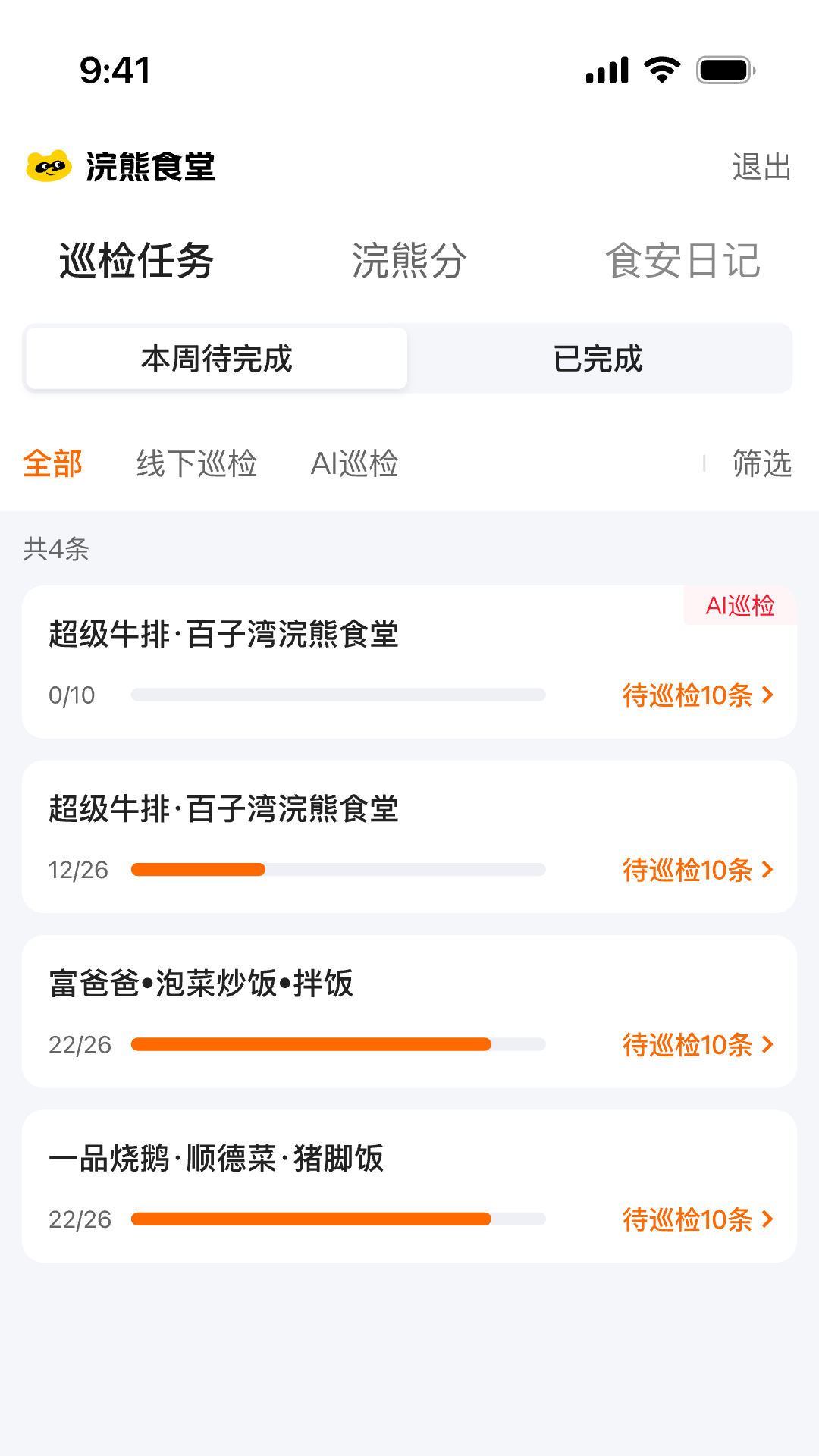Enable the 线下巡检 filter
819x1456 pixels.
coord(195,463)
